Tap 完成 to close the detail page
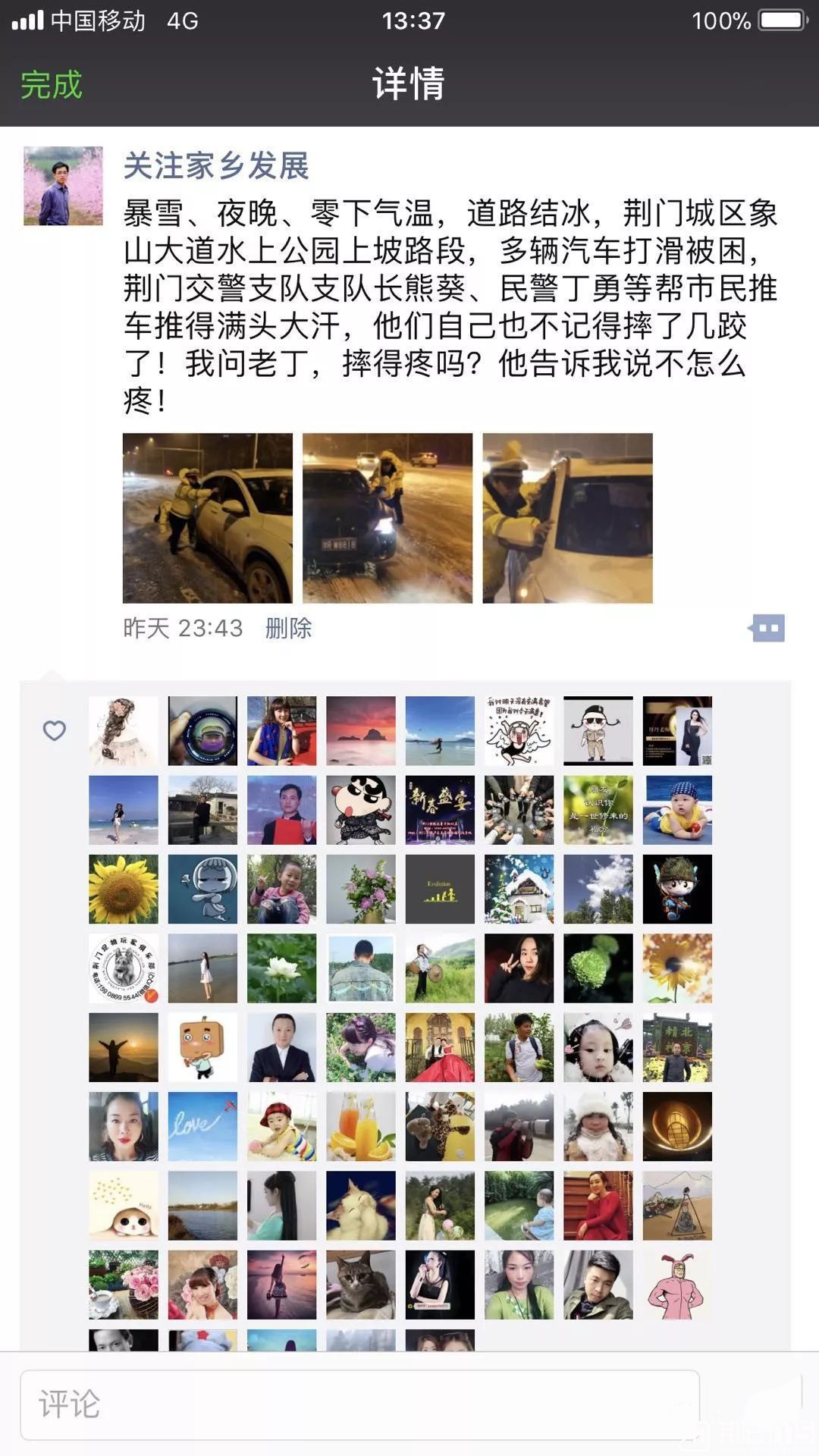Image resolution: width=819 pixels, height=1456 pixels. (x=51, y=84)
